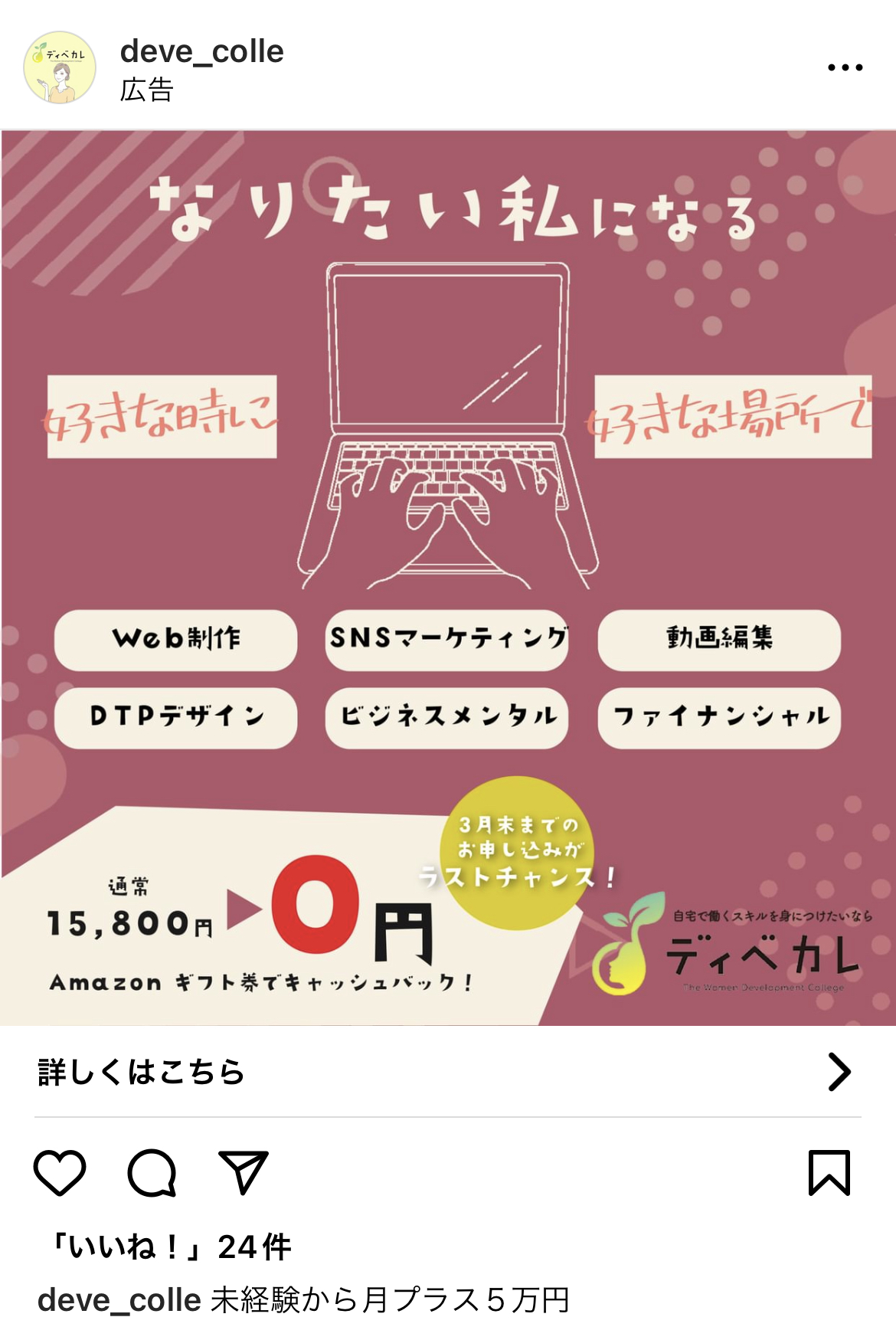Bookmark this deve_colle post
Screen dimensions: 896x1340
pyautogui.click(x=829, y=1172)
